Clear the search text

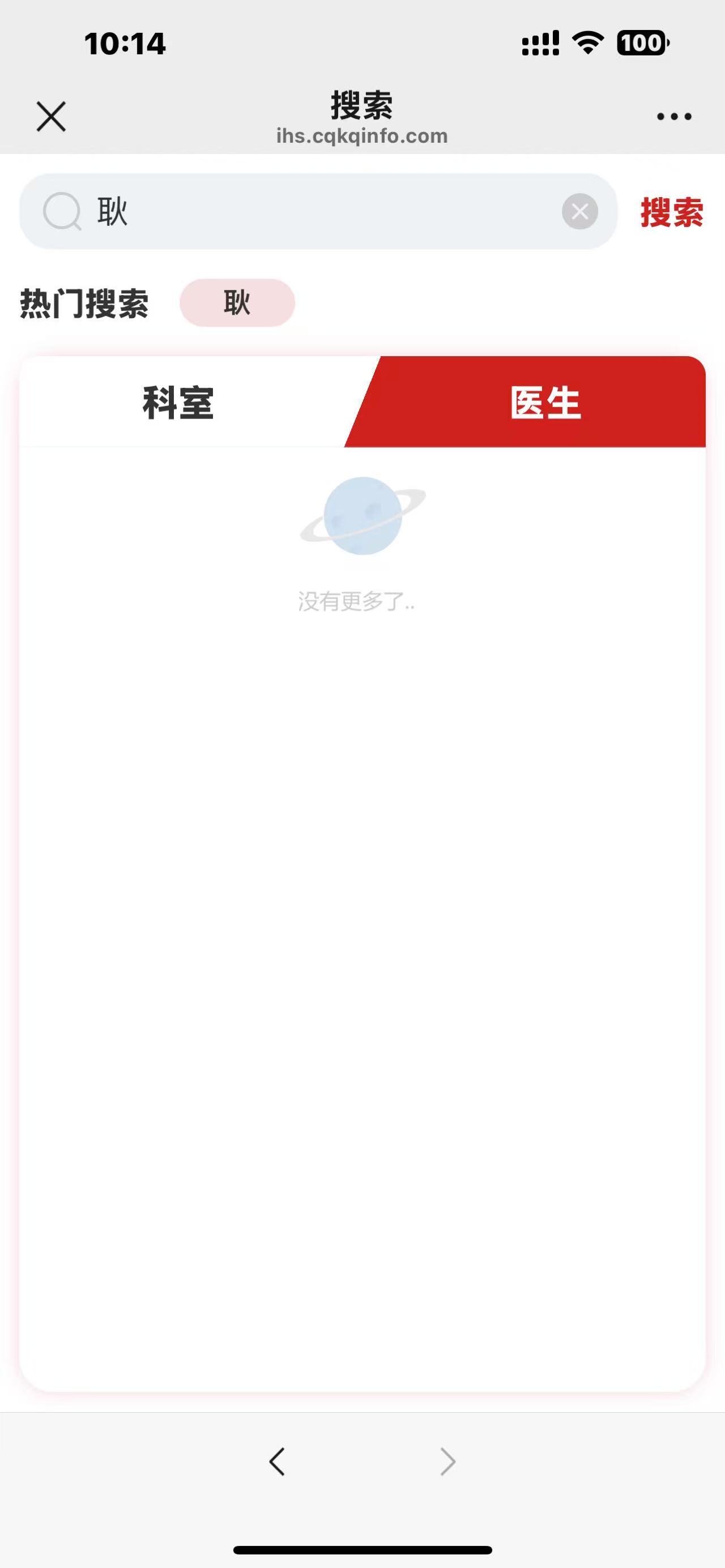(x=579, y=211)
